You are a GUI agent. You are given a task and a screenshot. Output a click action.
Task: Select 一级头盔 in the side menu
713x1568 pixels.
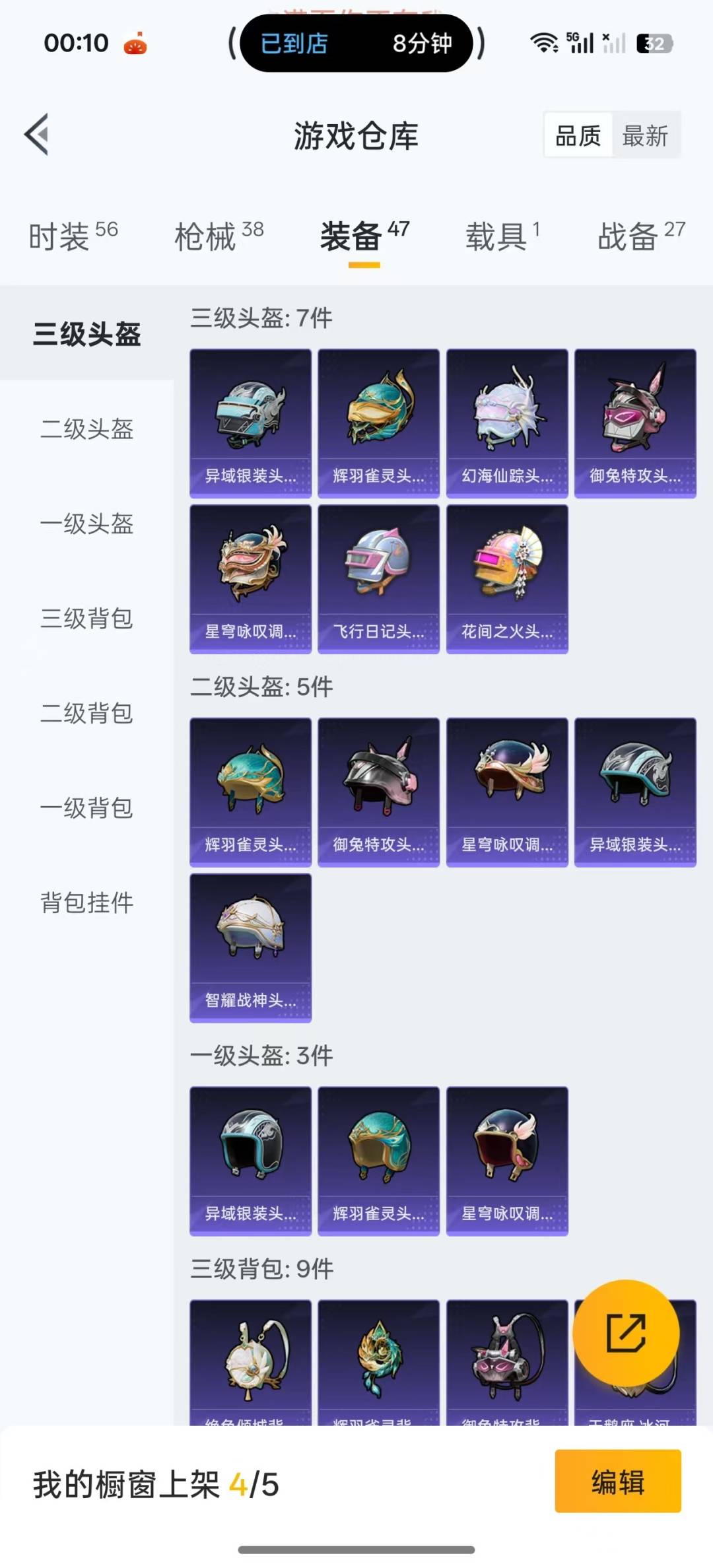click(x=86, y=524)
